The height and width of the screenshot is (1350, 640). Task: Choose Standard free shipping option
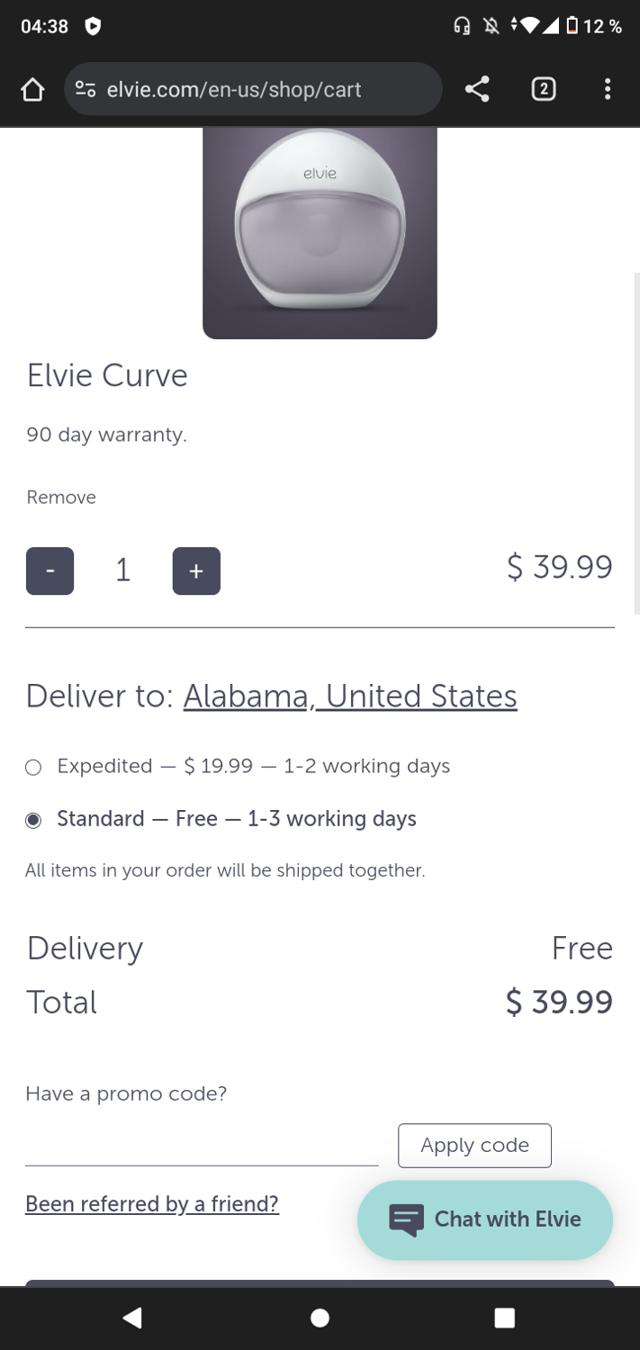point(33,820)
